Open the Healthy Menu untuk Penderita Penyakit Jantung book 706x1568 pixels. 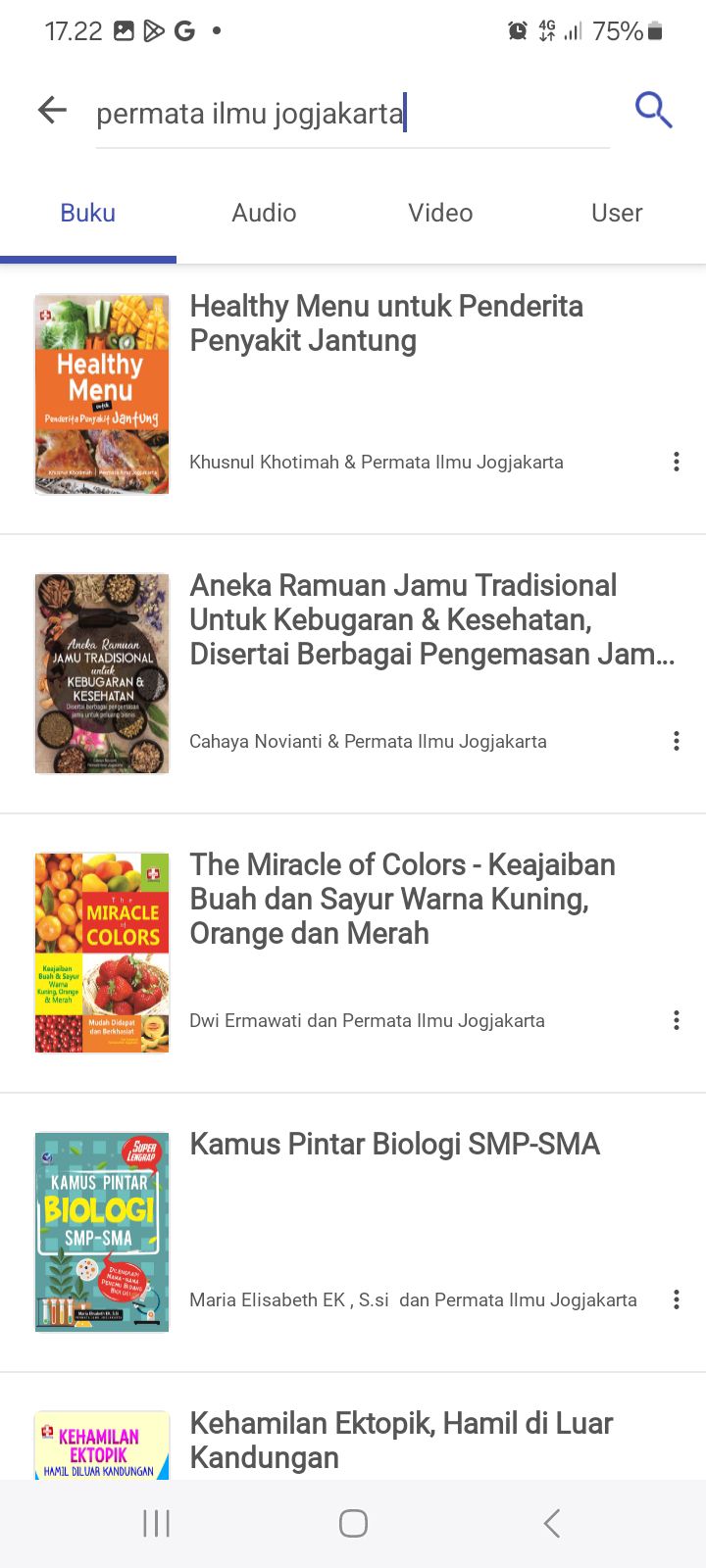click(x=386, y=324)
